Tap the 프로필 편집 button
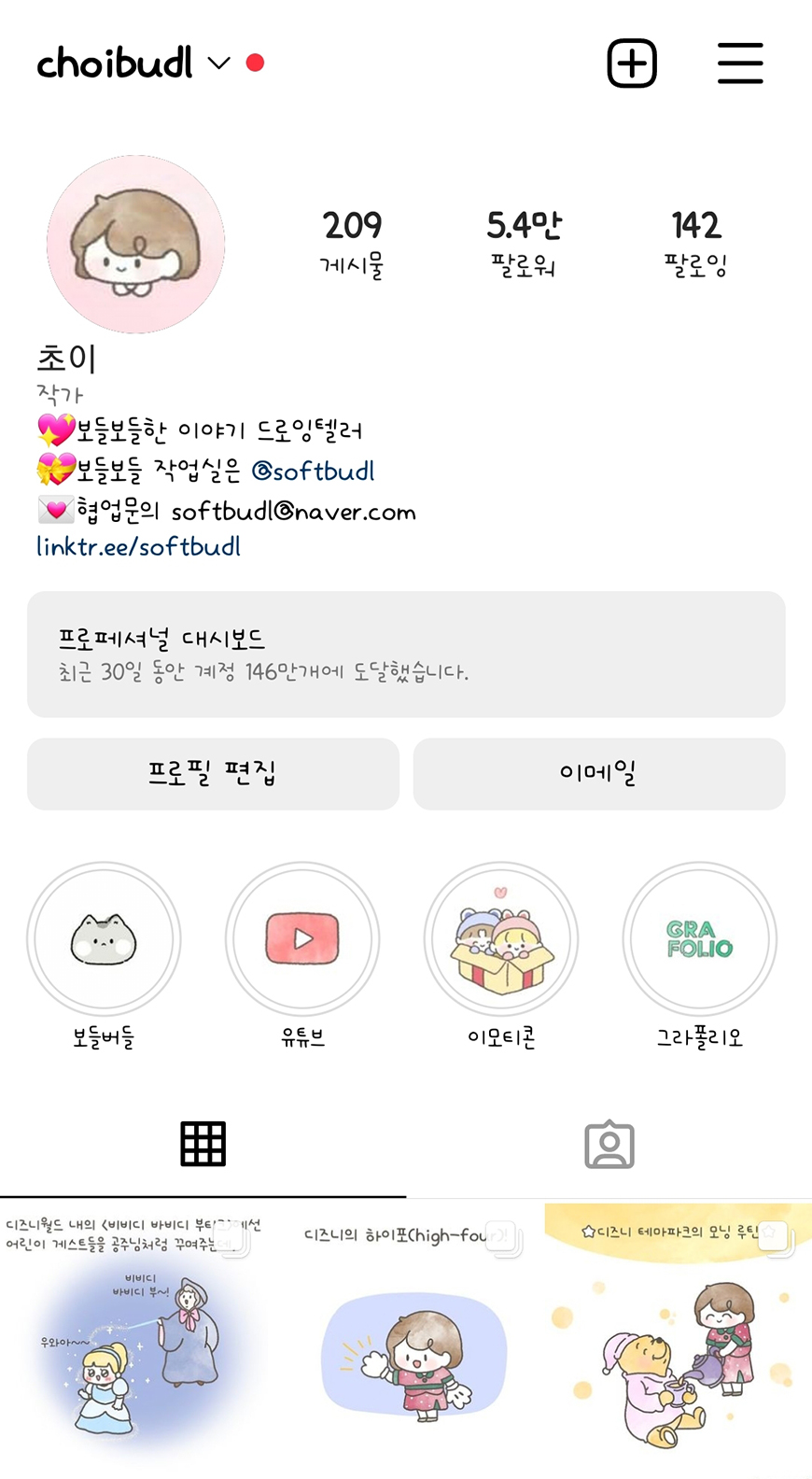The image size is (812, 1479). [x=213, y=773]
